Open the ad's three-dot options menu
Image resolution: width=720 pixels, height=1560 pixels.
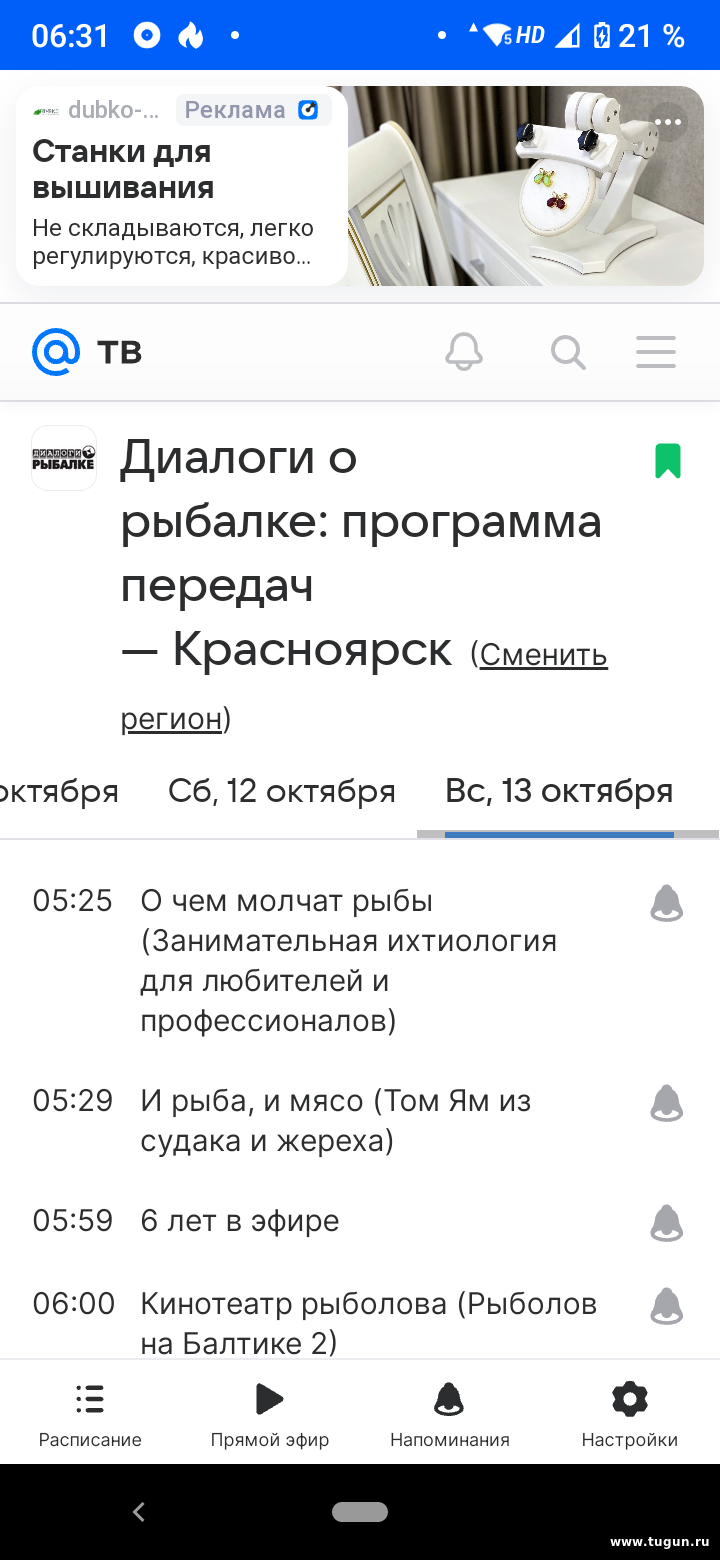click(668, 123)
